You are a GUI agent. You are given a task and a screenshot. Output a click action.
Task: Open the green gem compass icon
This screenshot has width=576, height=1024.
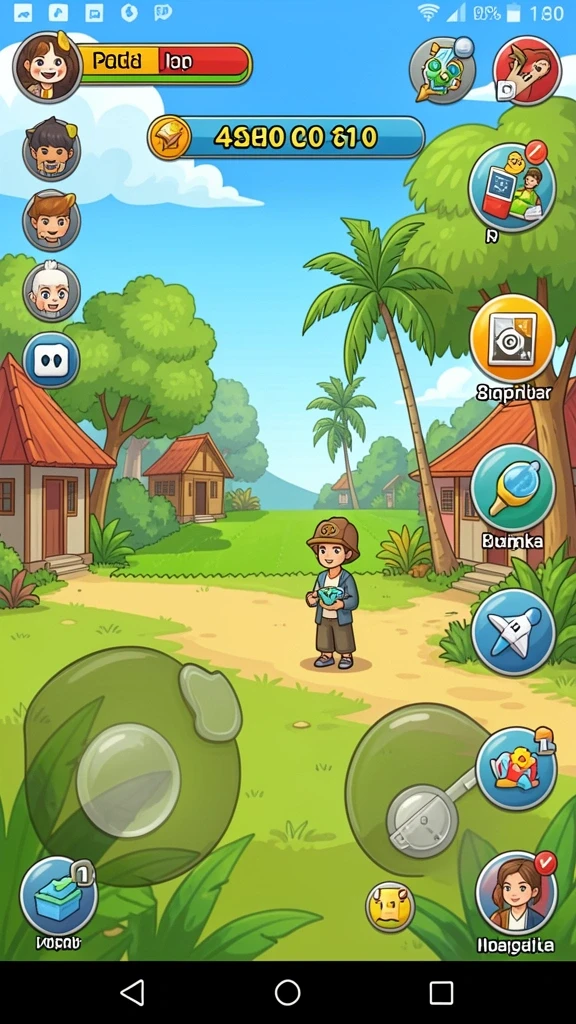[x=442, y=70]
